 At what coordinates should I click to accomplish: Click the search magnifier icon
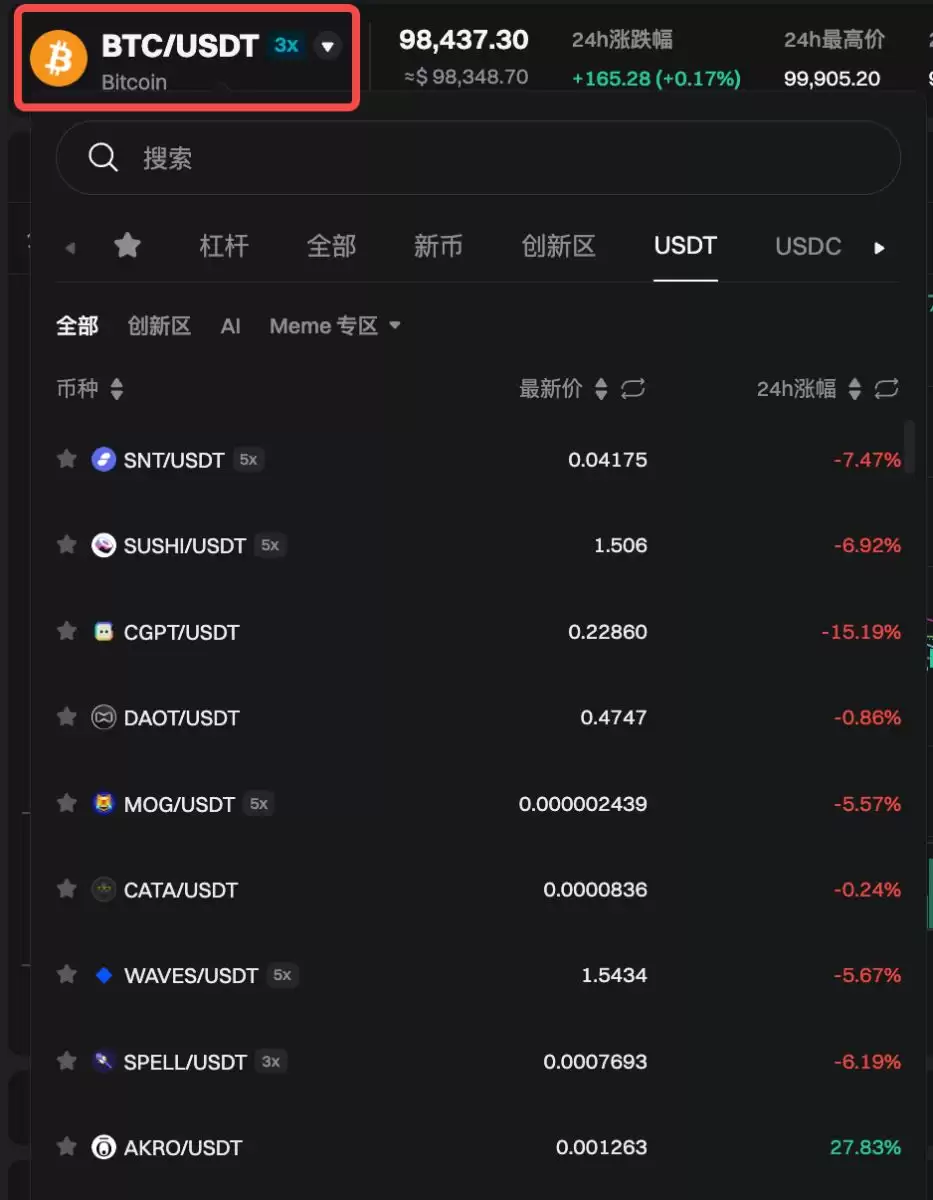104,157
